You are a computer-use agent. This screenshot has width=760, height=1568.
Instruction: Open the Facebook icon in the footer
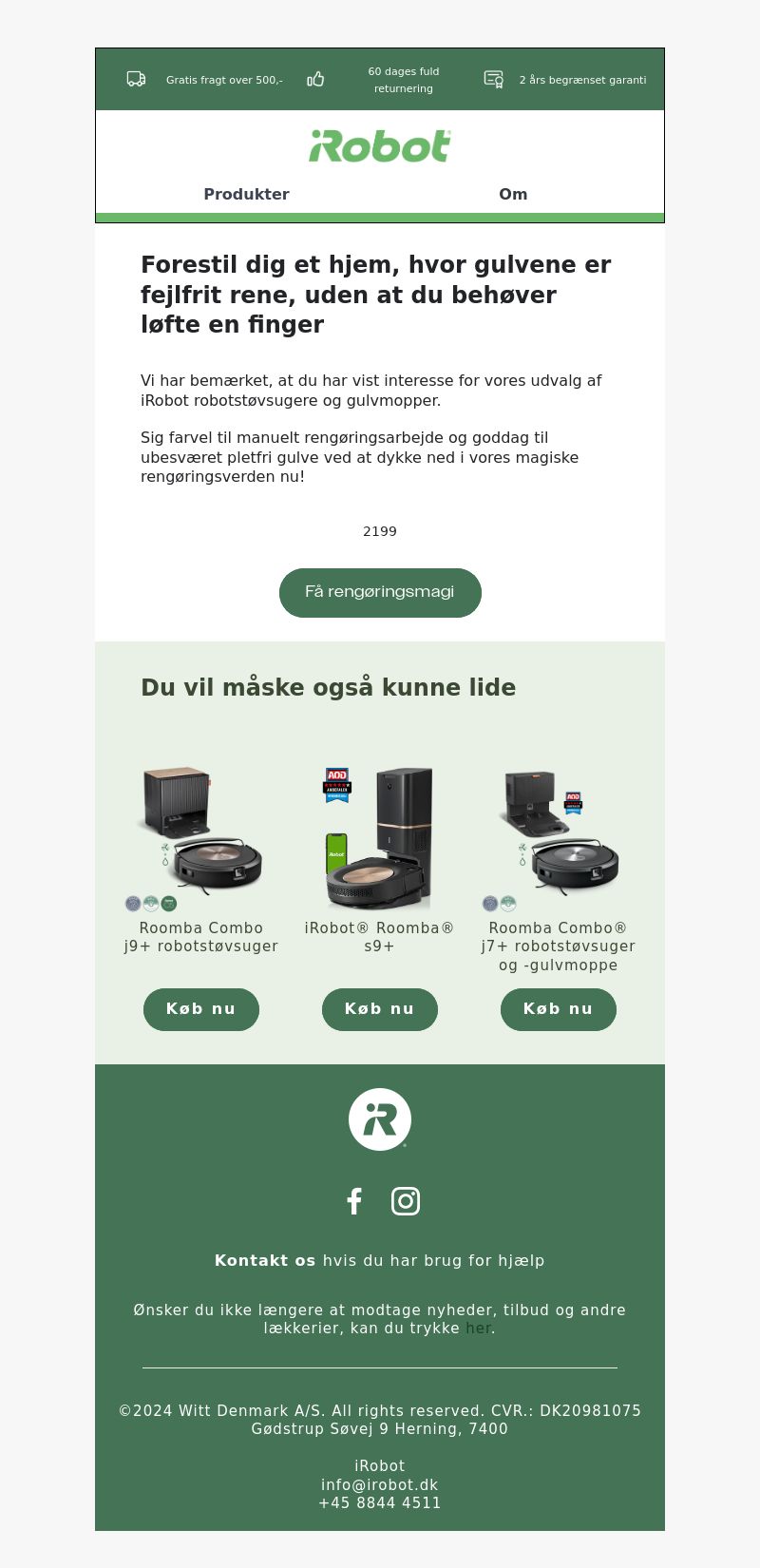pyautogui.click(x=354, y=1201)
